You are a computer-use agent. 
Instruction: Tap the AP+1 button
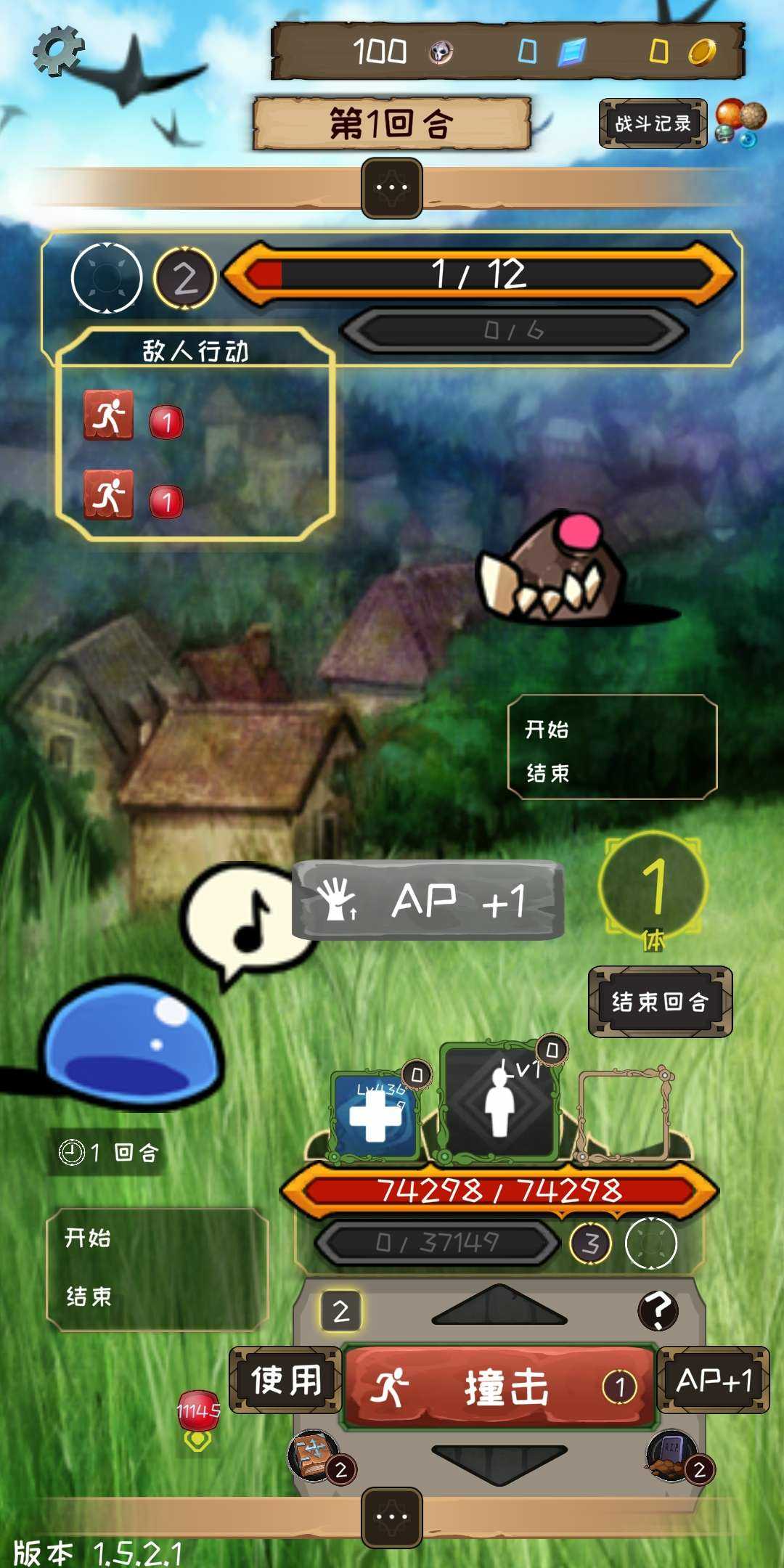[713, 1380]
